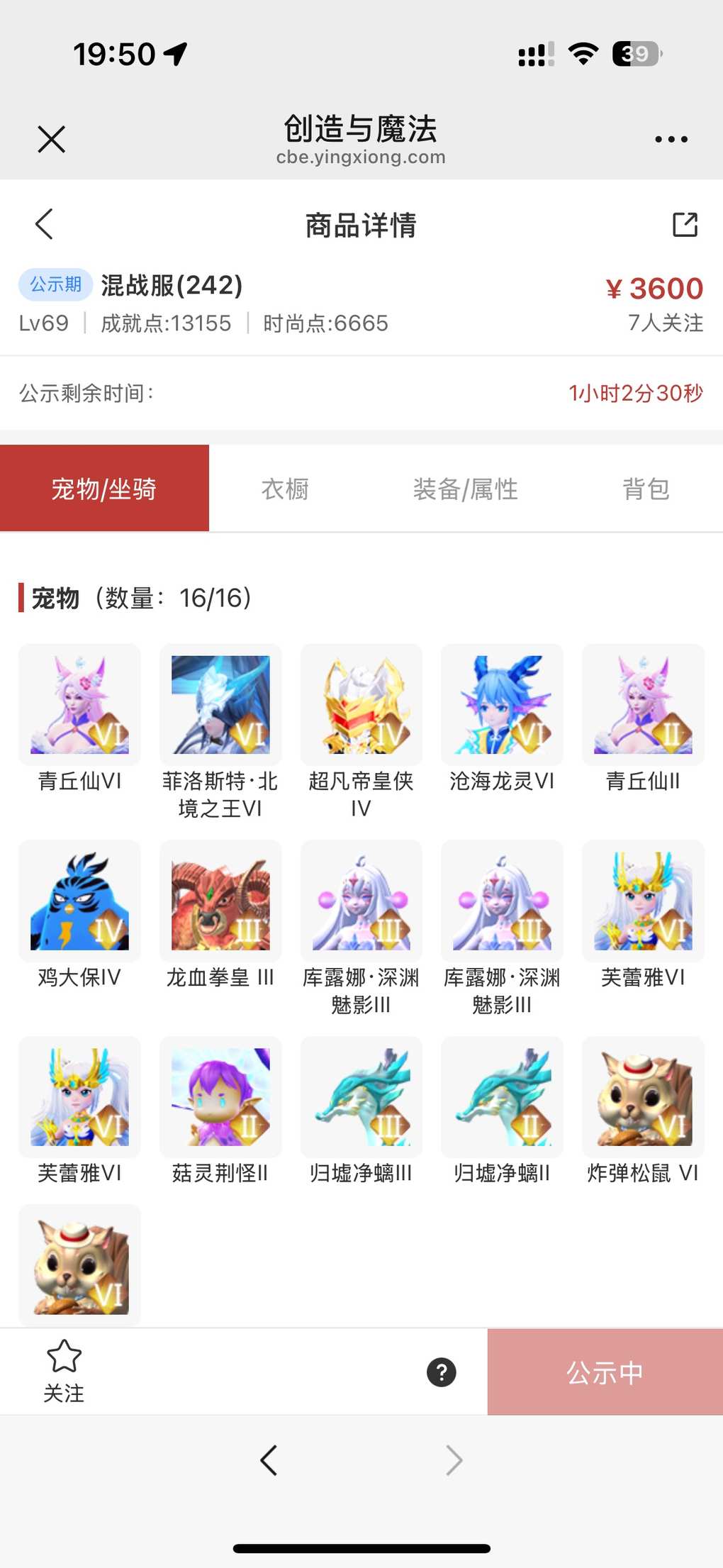Open pet 菇灵荆怪II

220,1096
